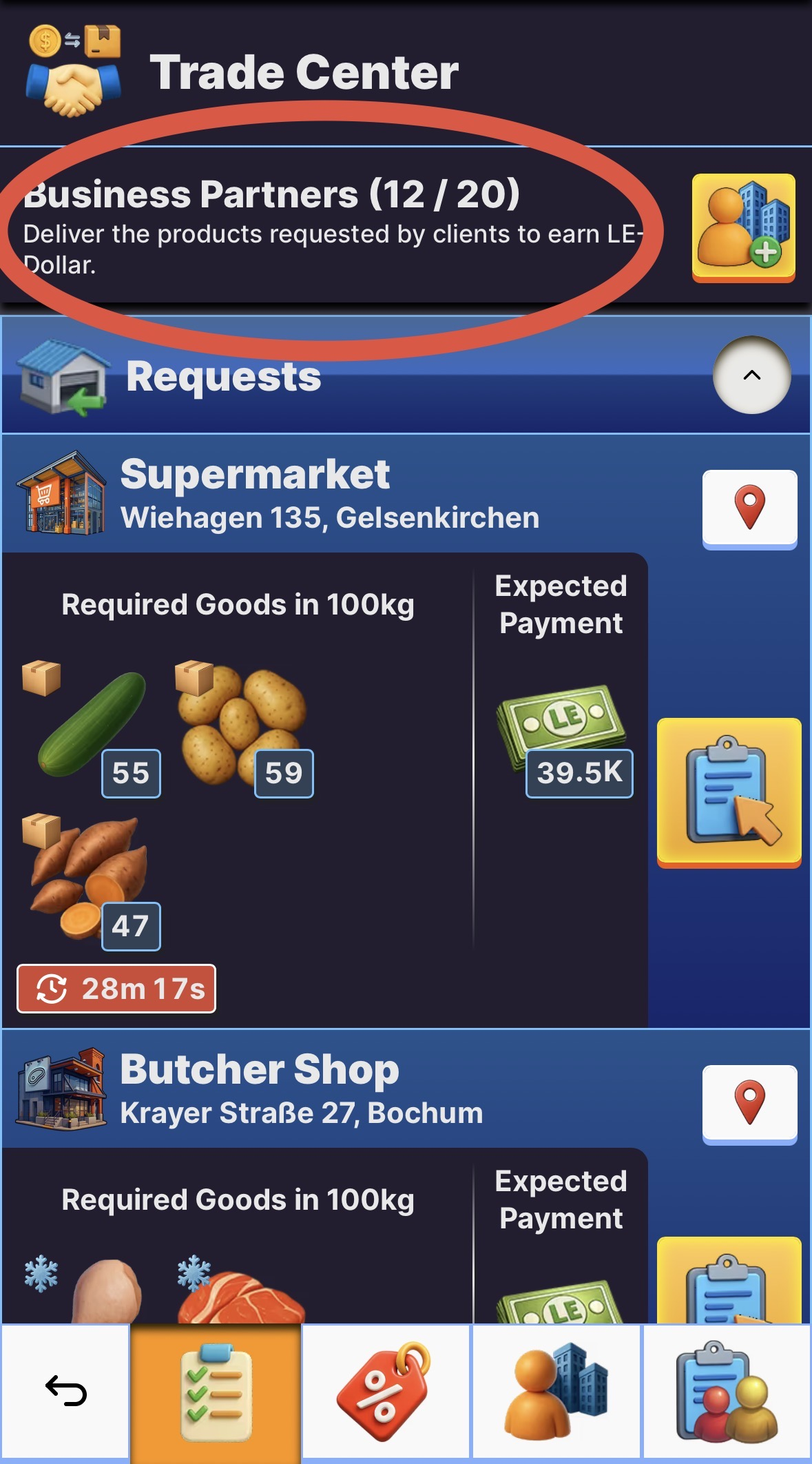Collapse the Requests section
This screenshot has width=812, height=1464.
[x=751, y=375]
